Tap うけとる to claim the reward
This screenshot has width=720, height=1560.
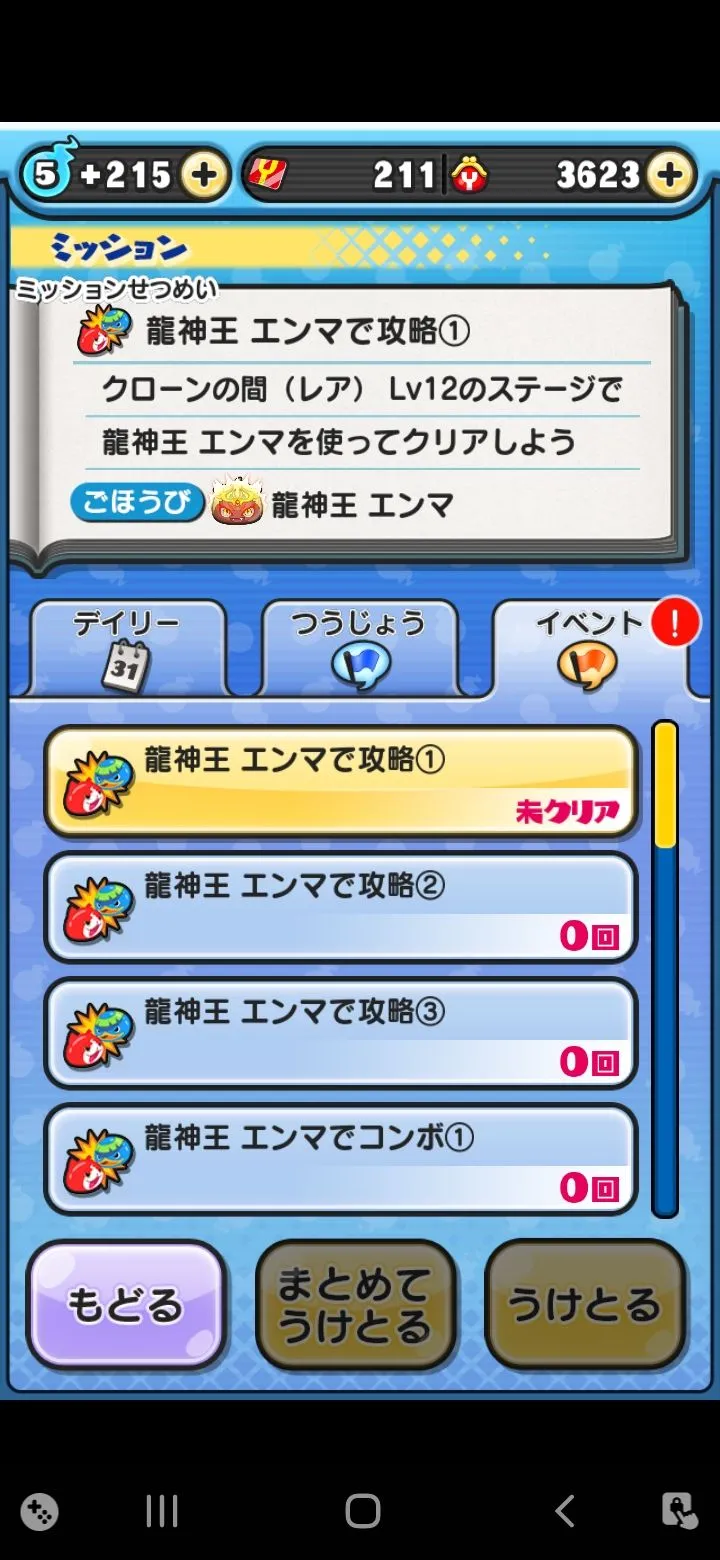tap(585, 1305)
